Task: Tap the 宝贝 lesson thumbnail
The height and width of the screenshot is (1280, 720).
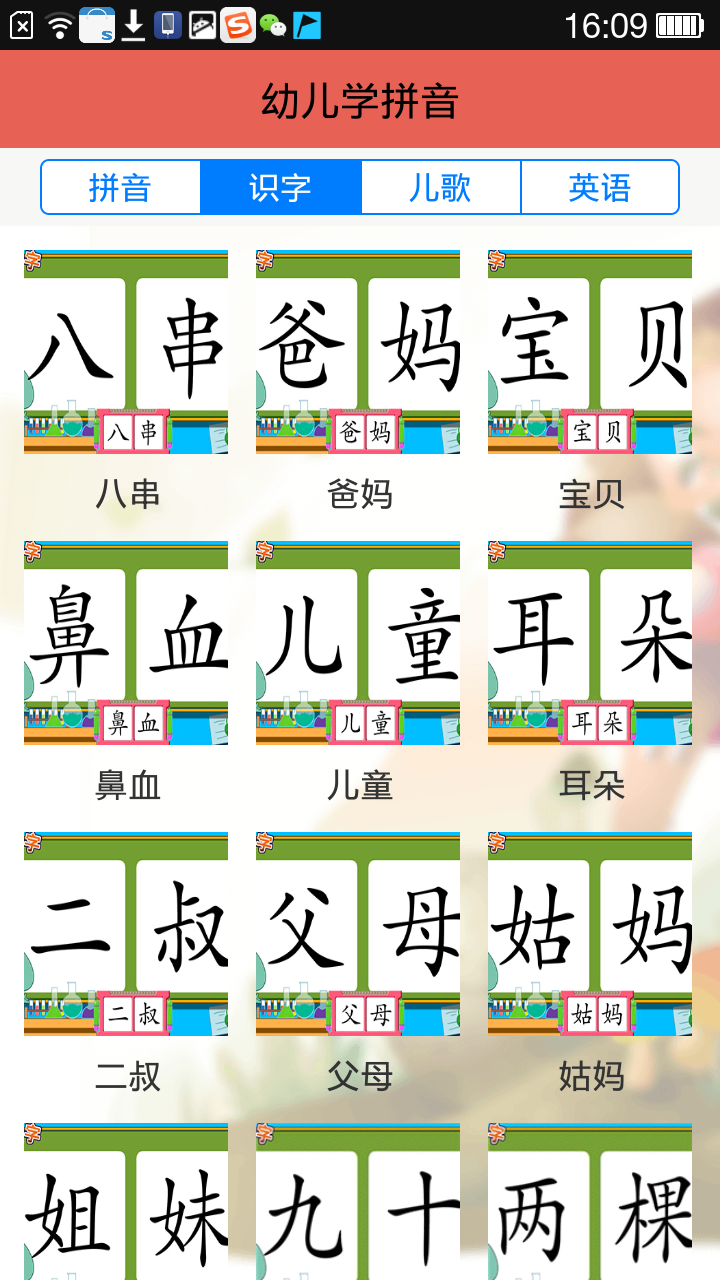Action: click(x=590, y=352)
